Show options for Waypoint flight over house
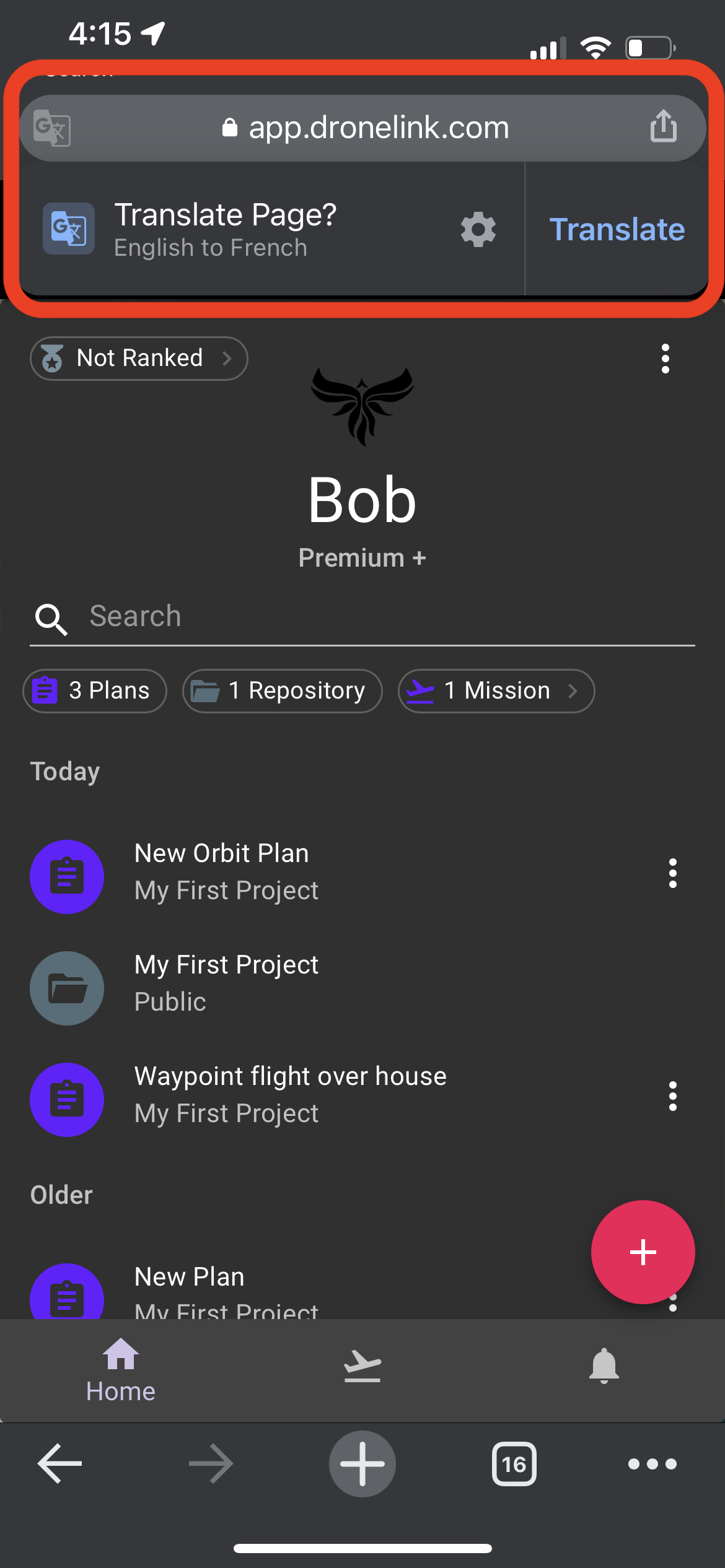Viewport: 725px width, 1568px height. pyautogui.click(x=672, y=1096)
